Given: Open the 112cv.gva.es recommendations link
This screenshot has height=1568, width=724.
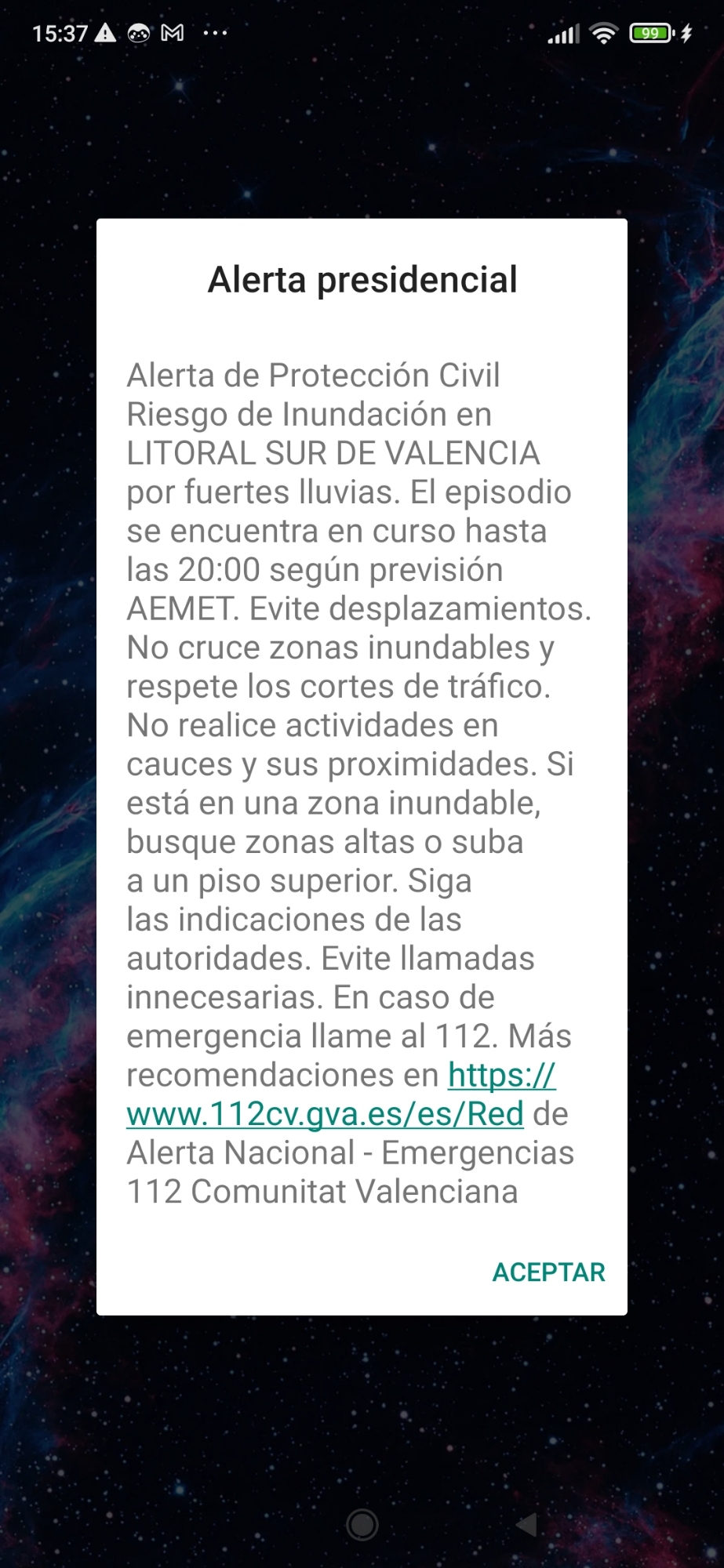Looking at the screenshot, I should (325, 1113).
